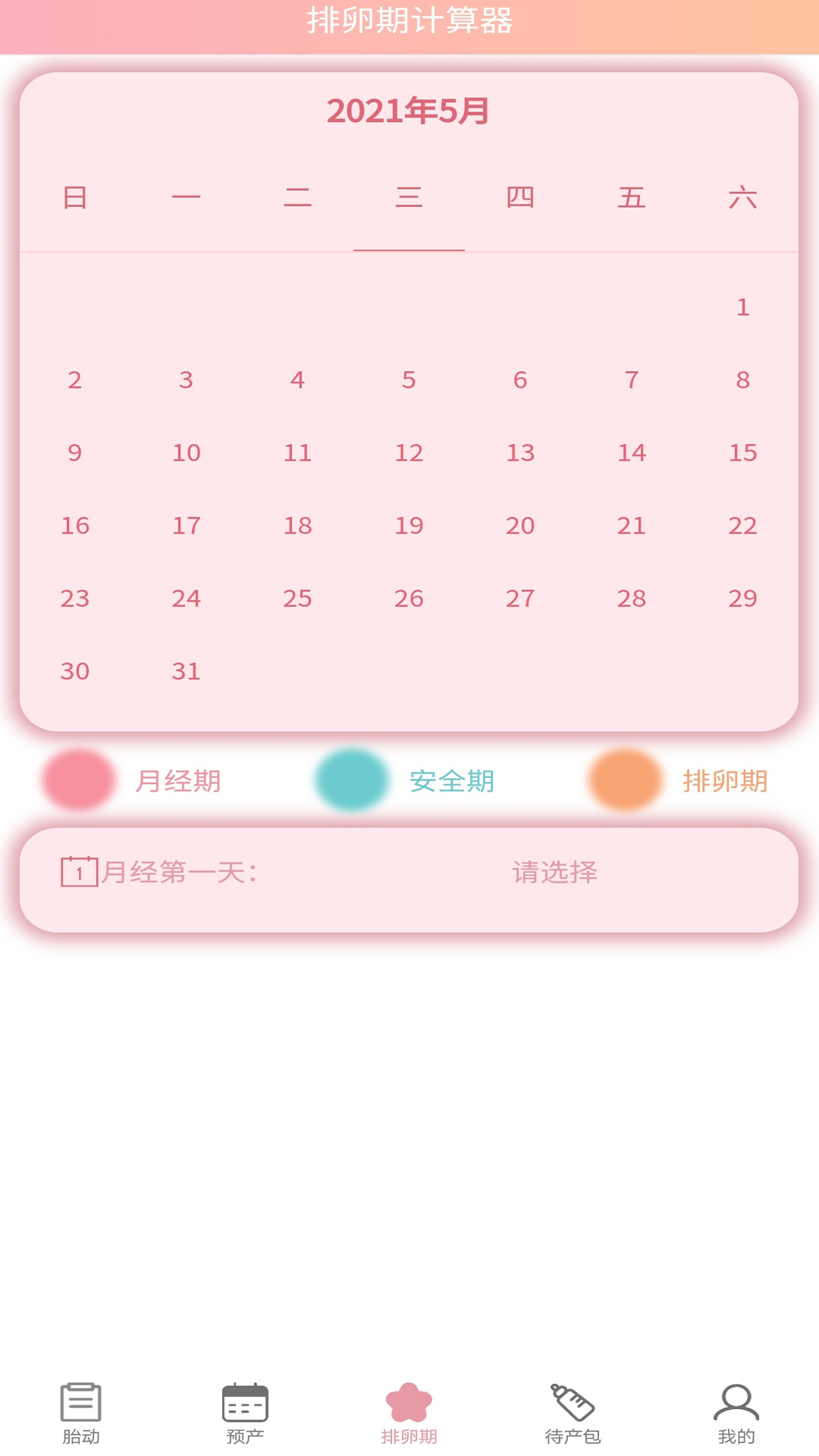Tap 请选择 to pick 月经第一天
The height and width of the screenshot is (1456, 819).
point(554,872)
